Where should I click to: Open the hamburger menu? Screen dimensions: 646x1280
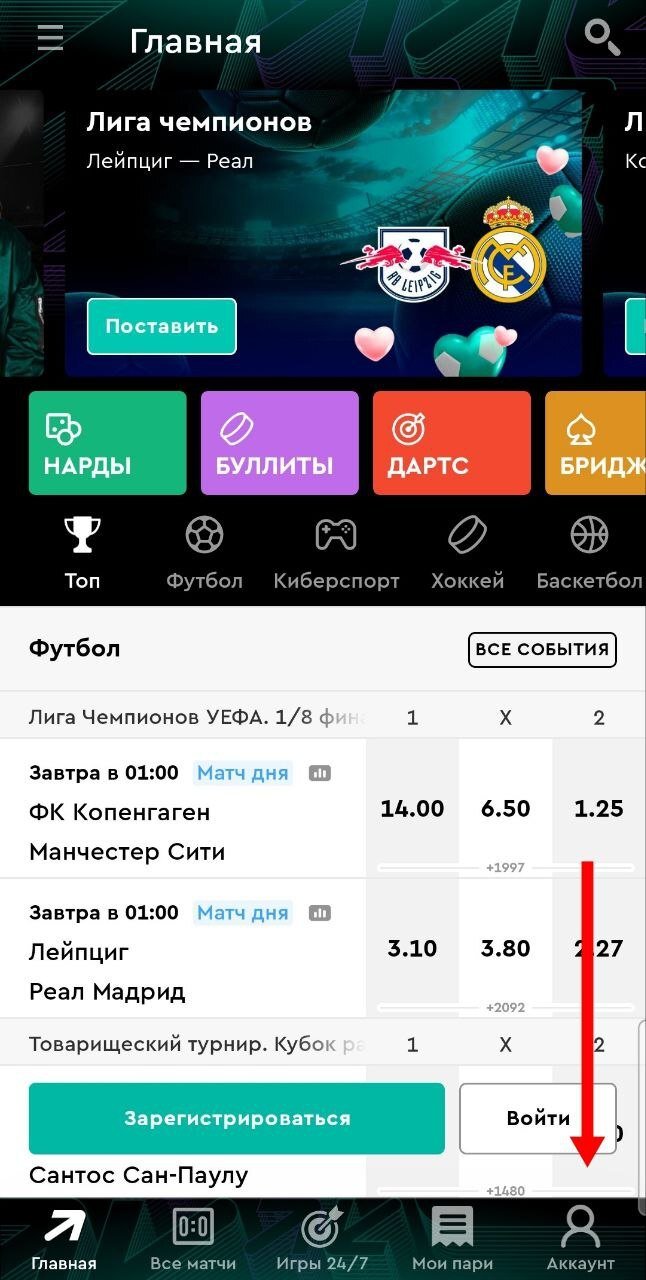pyautogui.click(x=50, y=39)
